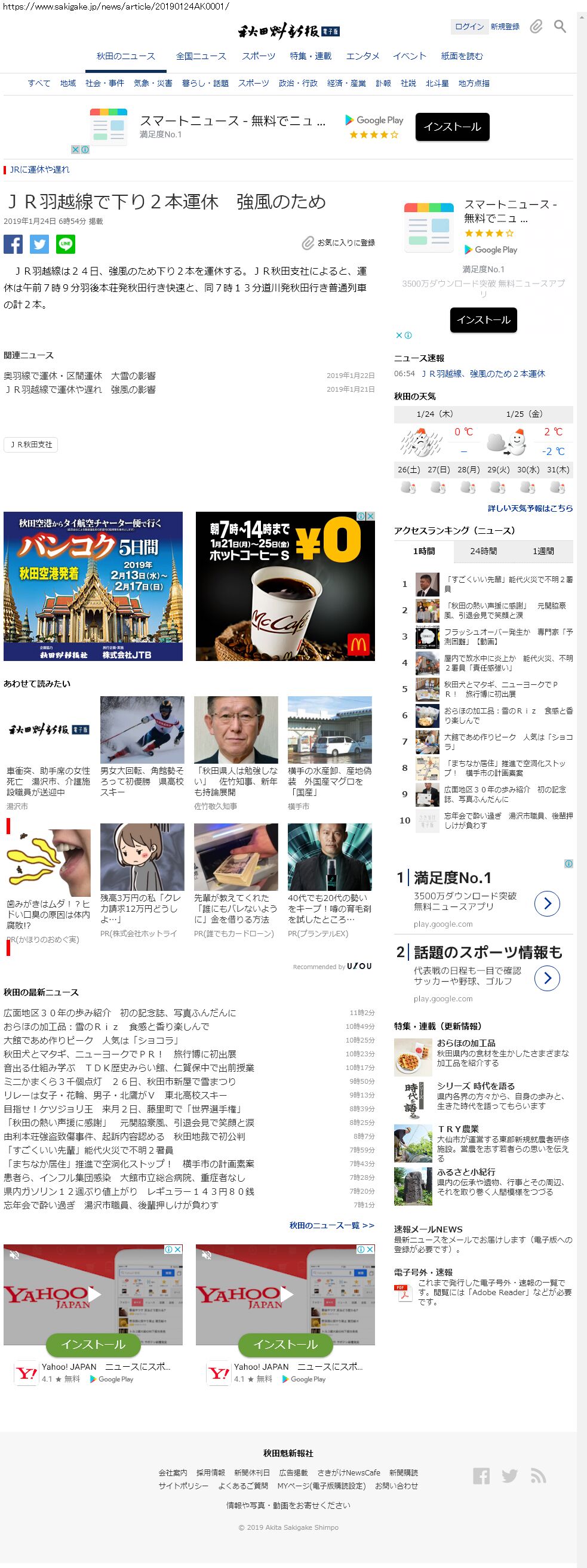Screen dimensions: 587x1568
Task: Switch ranking to 24時間 tab
Action: tap(483, 551)
